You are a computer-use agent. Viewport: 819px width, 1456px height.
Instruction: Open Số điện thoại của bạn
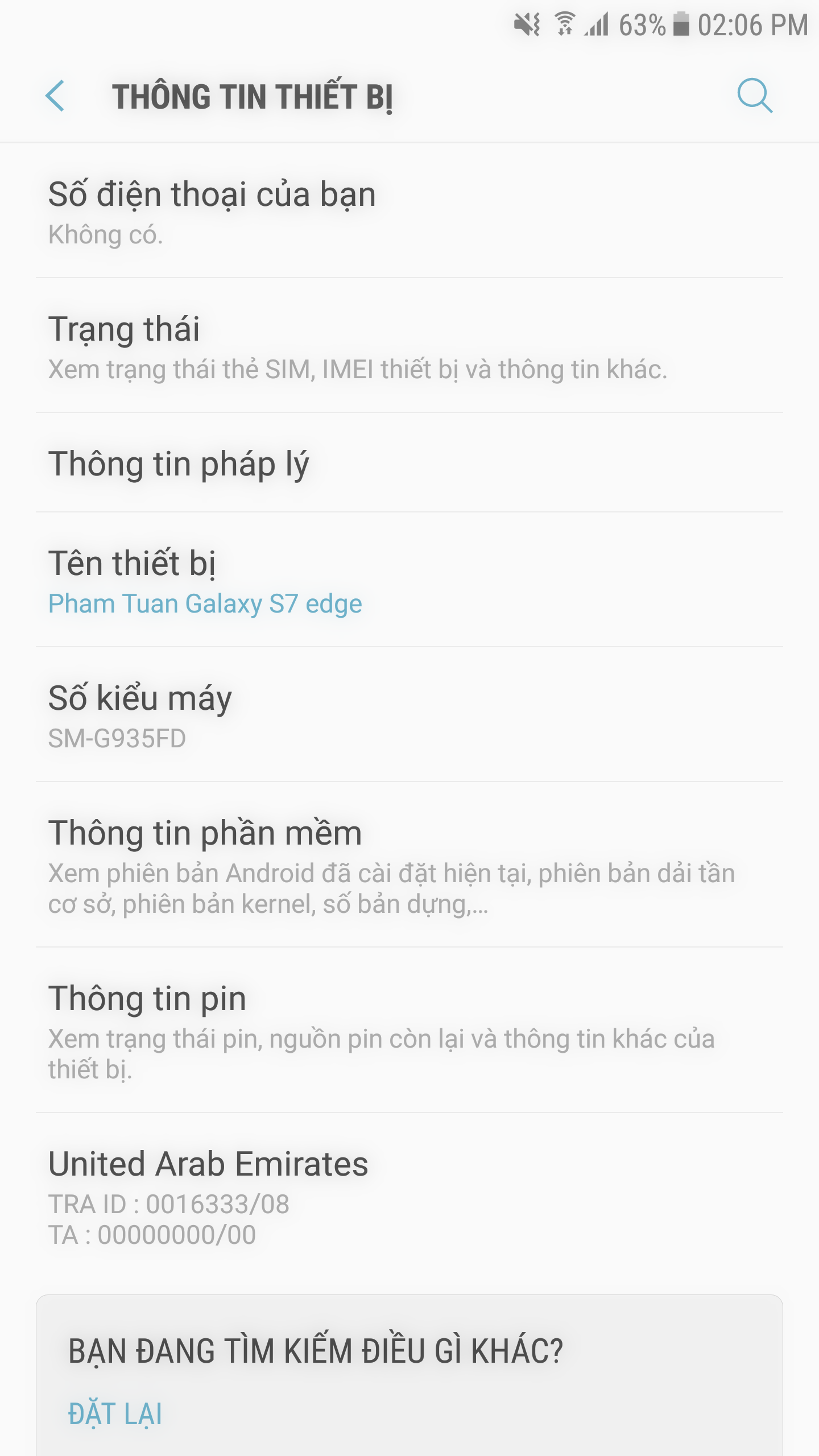tap(409, 212)
